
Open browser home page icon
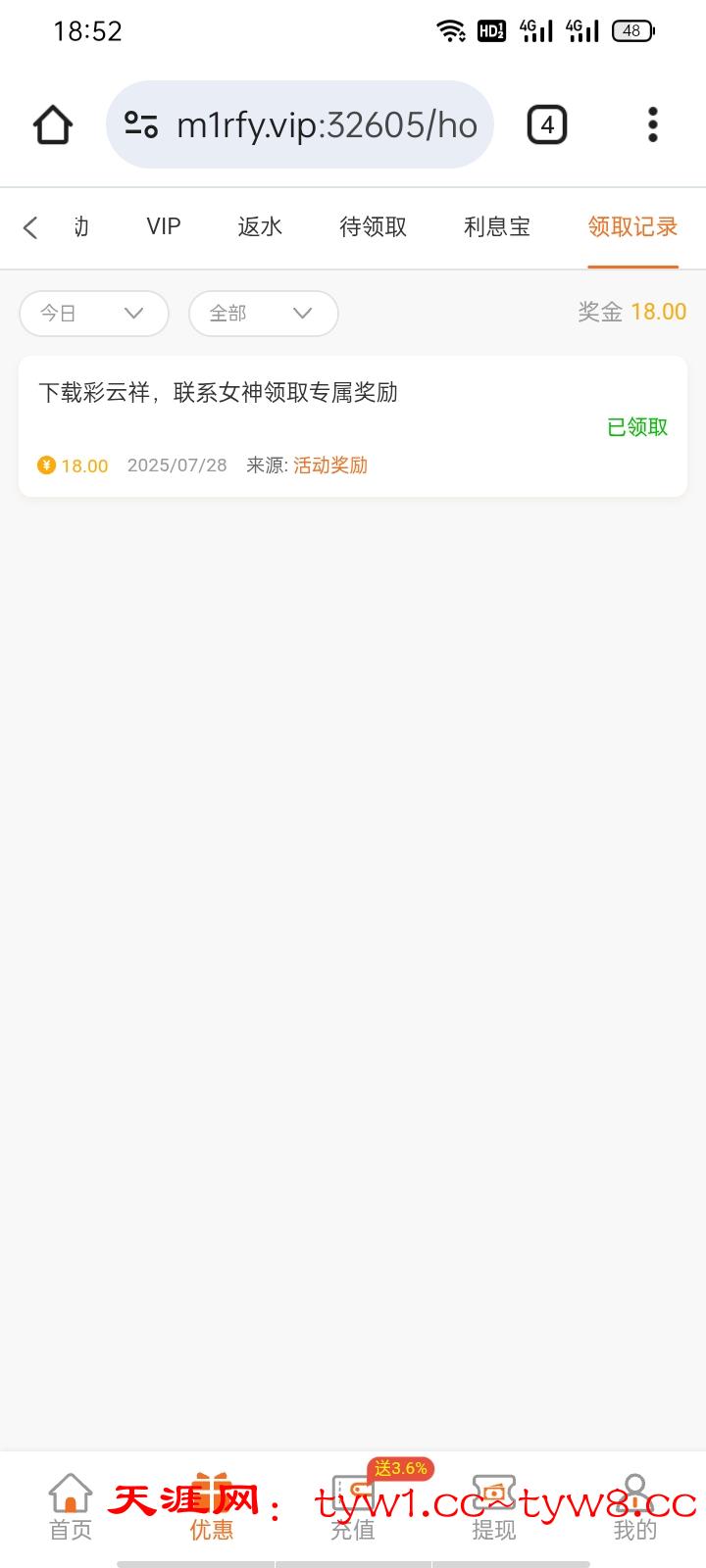[53, 124]
